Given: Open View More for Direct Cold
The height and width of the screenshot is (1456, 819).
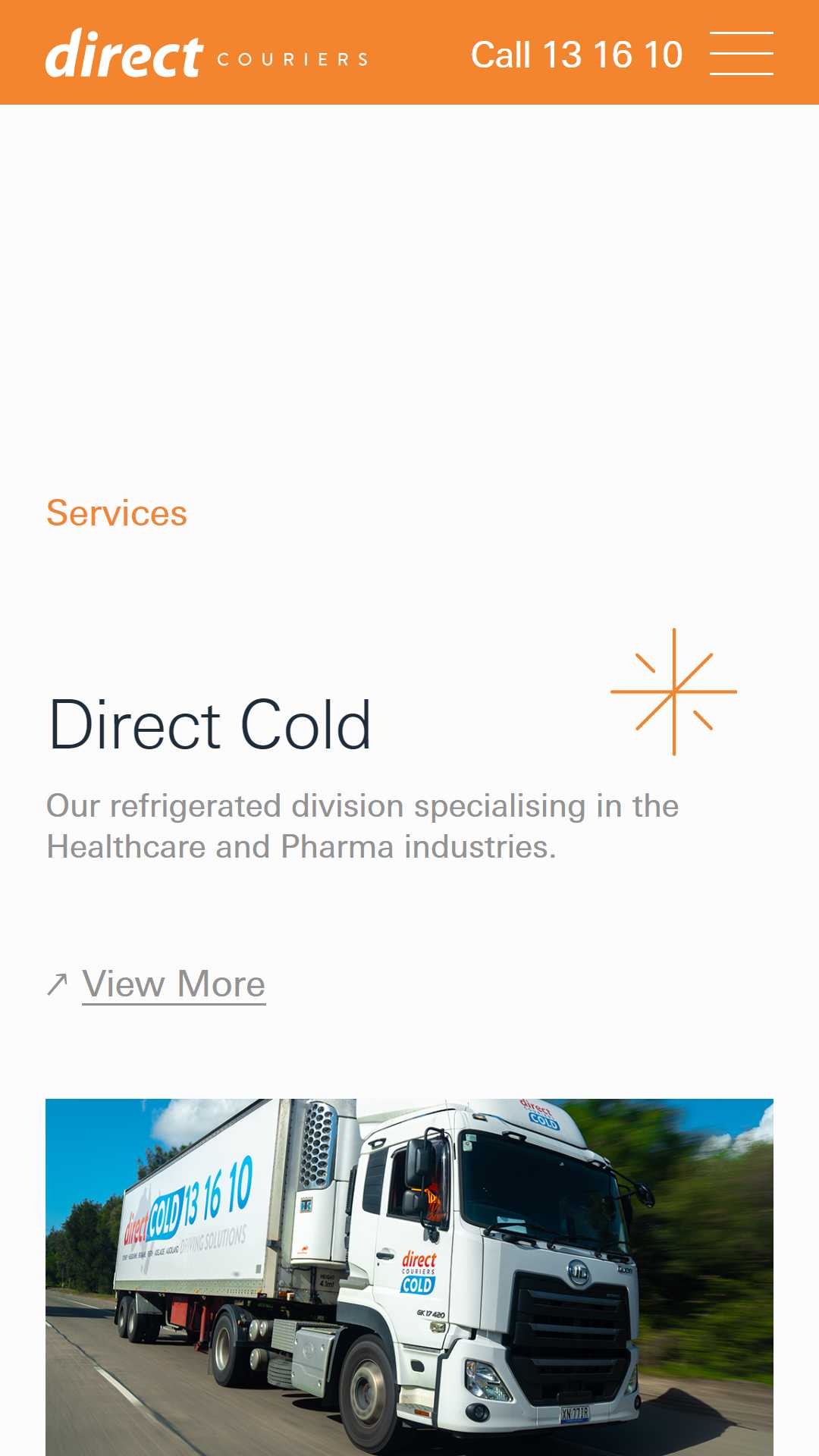Looking at the screenshot, I should point(174,984).
